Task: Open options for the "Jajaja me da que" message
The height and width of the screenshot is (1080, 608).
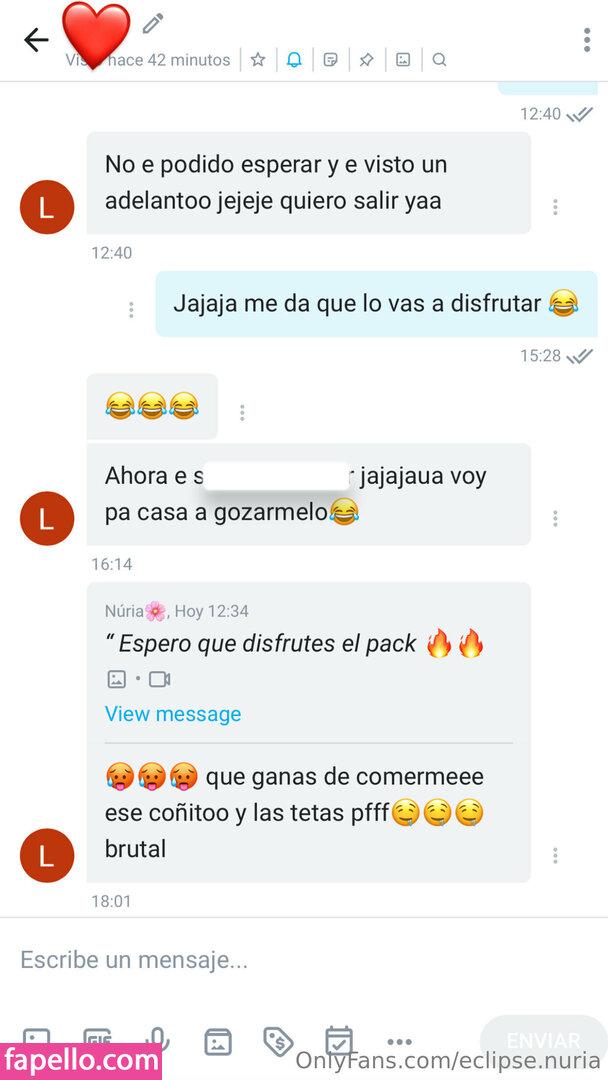Action: tap(131, 310)
